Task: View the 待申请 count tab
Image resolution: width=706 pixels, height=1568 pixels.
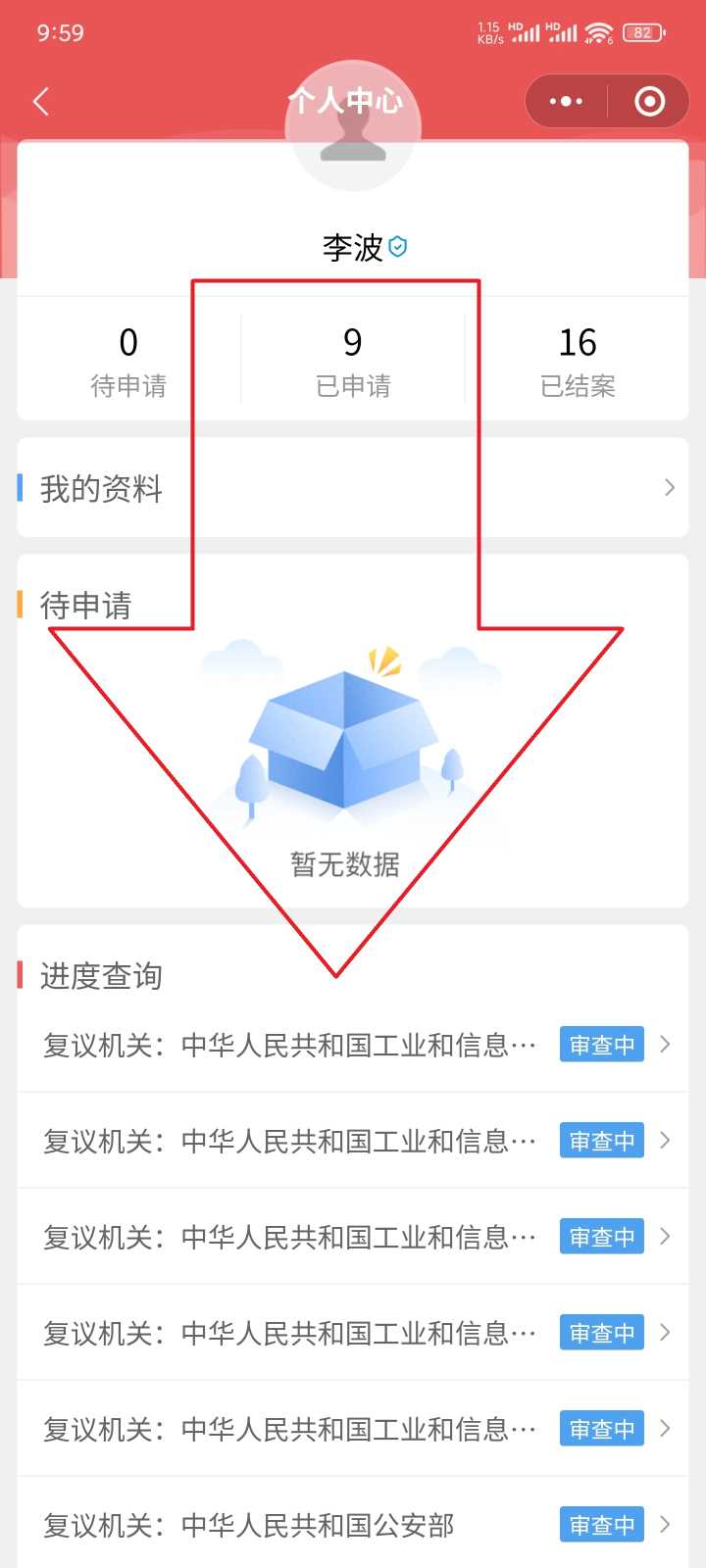Action: [128, 361]
